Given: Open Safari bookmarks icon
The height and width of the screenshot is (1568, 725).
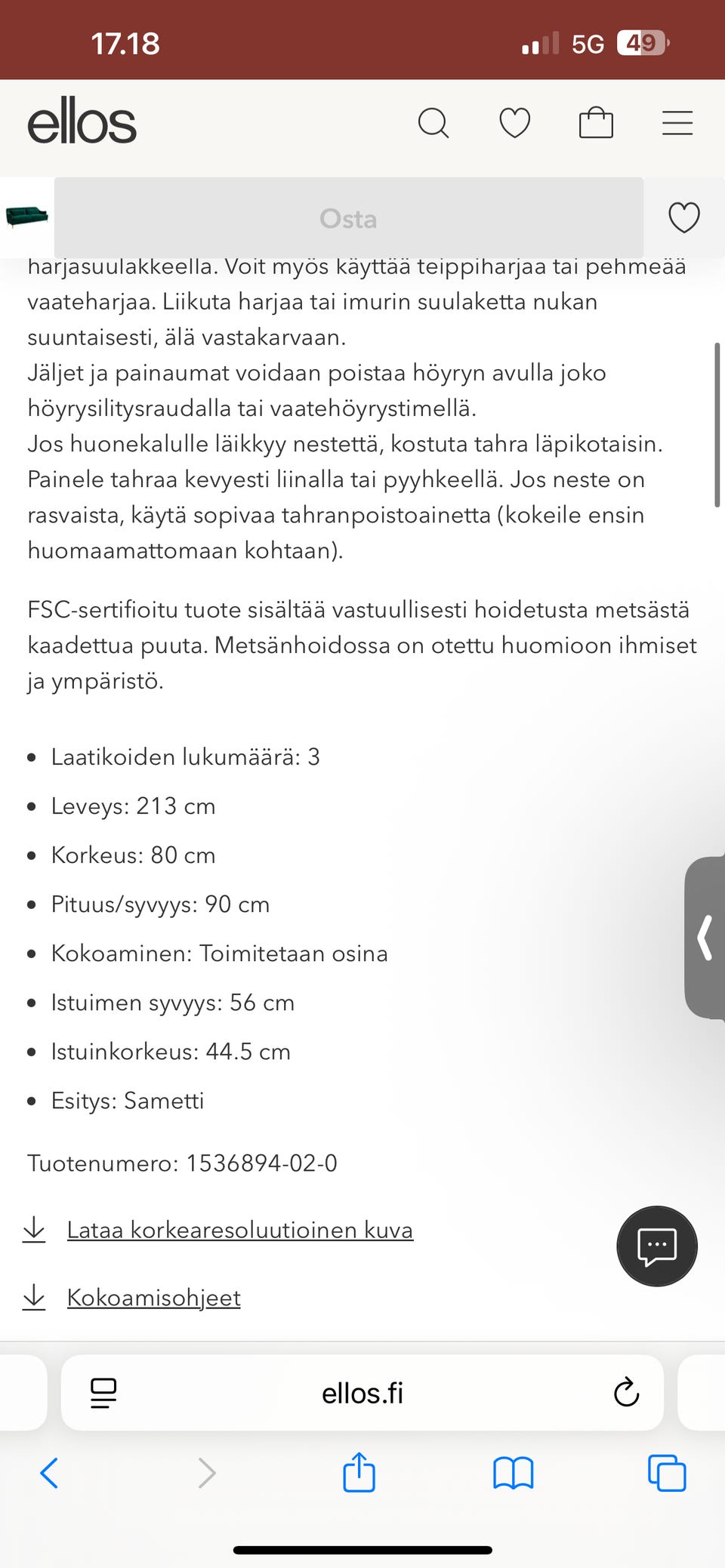Looking at the screenshot, I should pyautogui.click(x=513, y=1472).
